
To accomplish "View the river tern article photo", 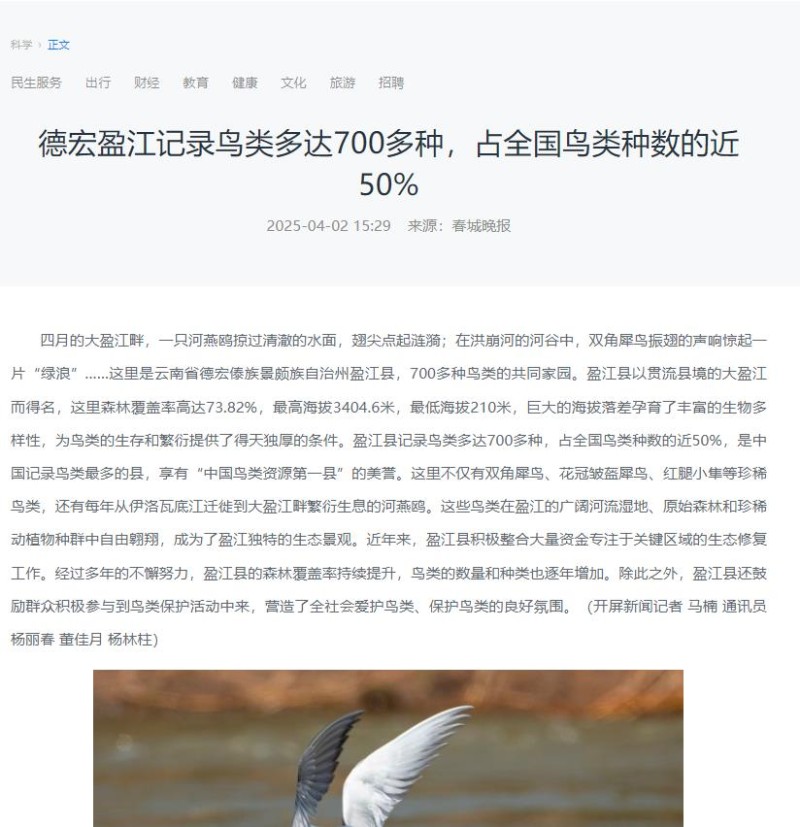I will pyautogui.click(x=388, y=750).
